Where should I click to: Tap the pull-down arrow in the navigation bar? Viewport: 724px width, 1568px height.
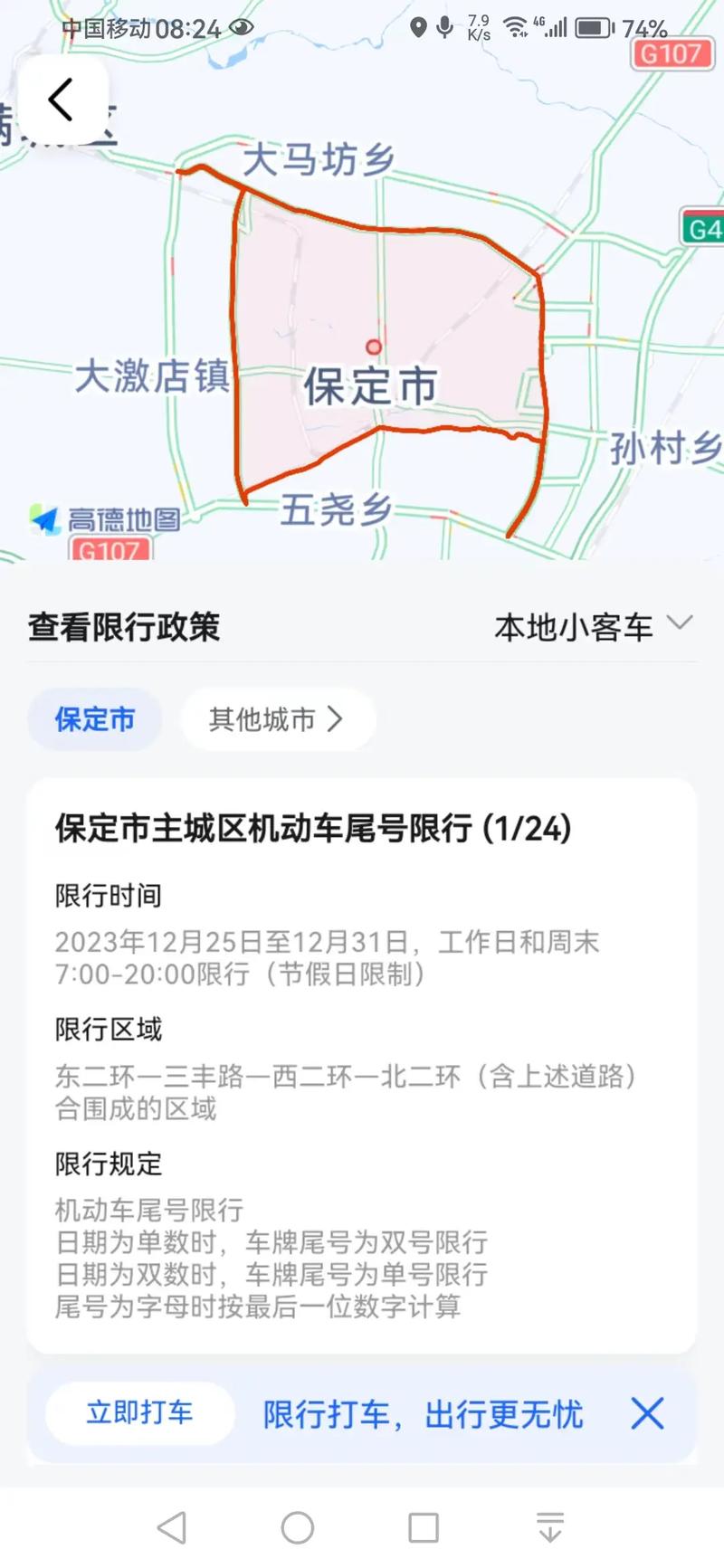[551, 1527]
